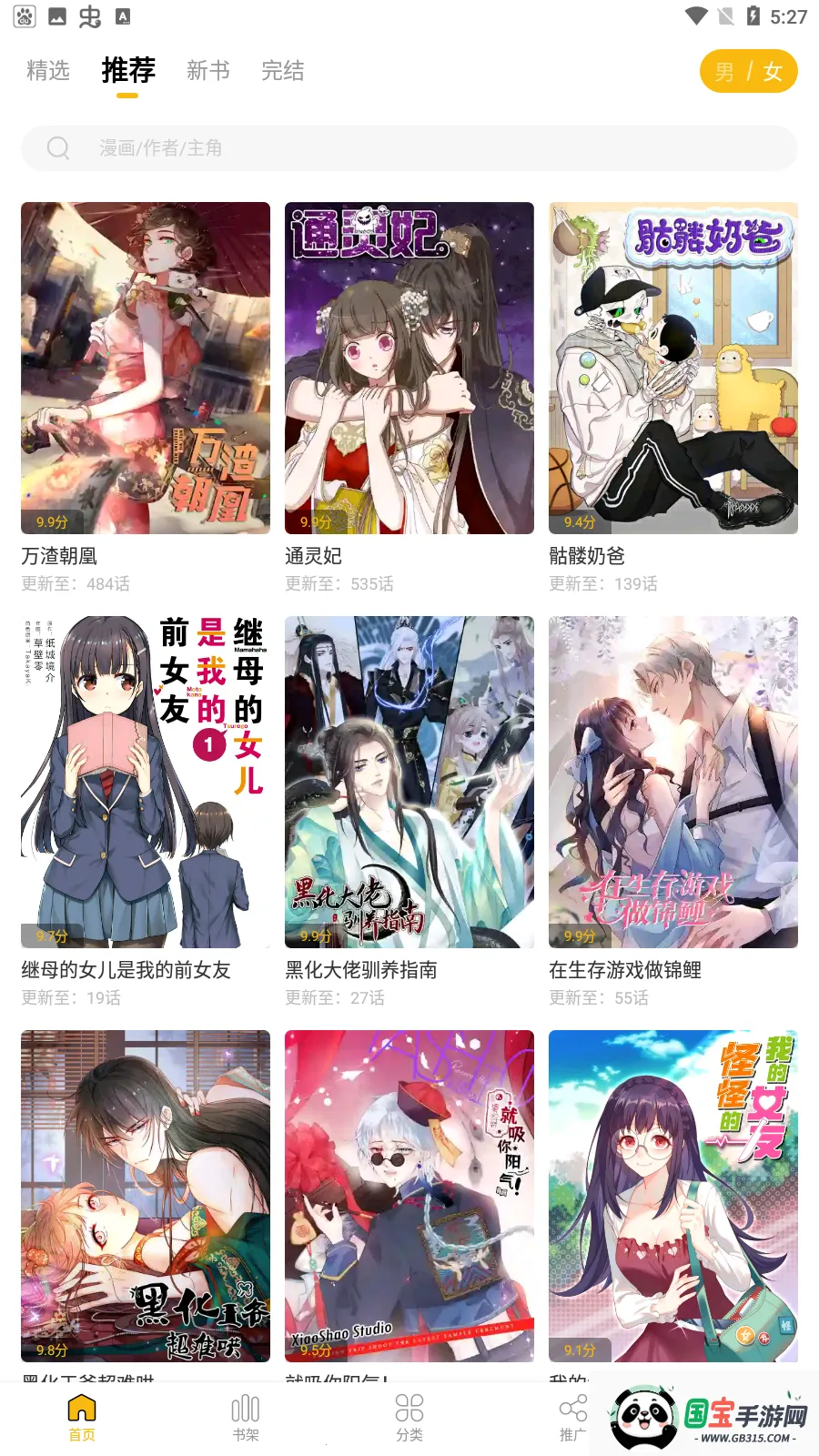Image resolution: width=819 pixels, height=1456 pixels.
Task: Open the 分类 categories tab
Action: point(409,1418)
